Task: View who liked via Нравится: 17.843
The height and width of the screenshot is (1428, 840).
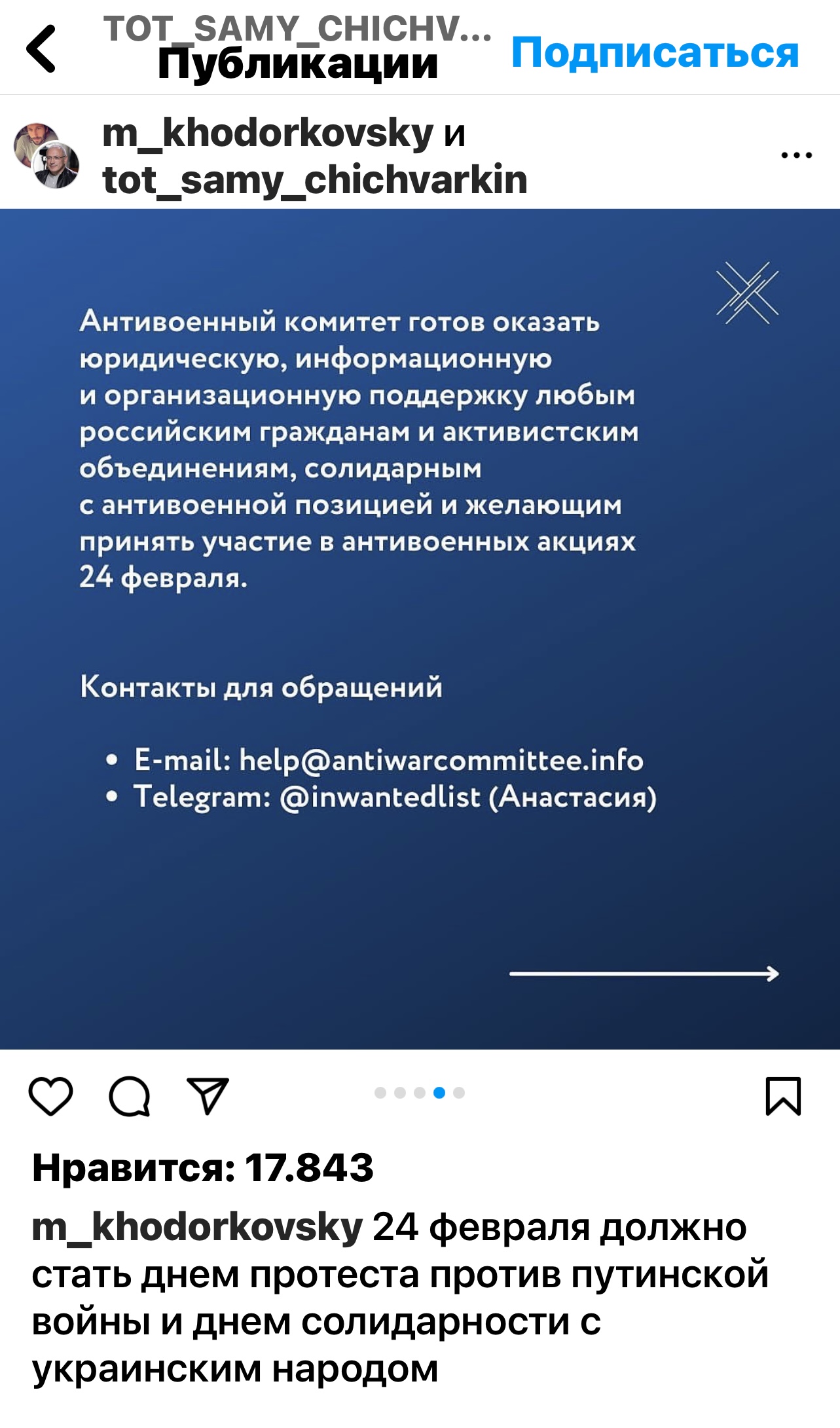Action: 203,1167
